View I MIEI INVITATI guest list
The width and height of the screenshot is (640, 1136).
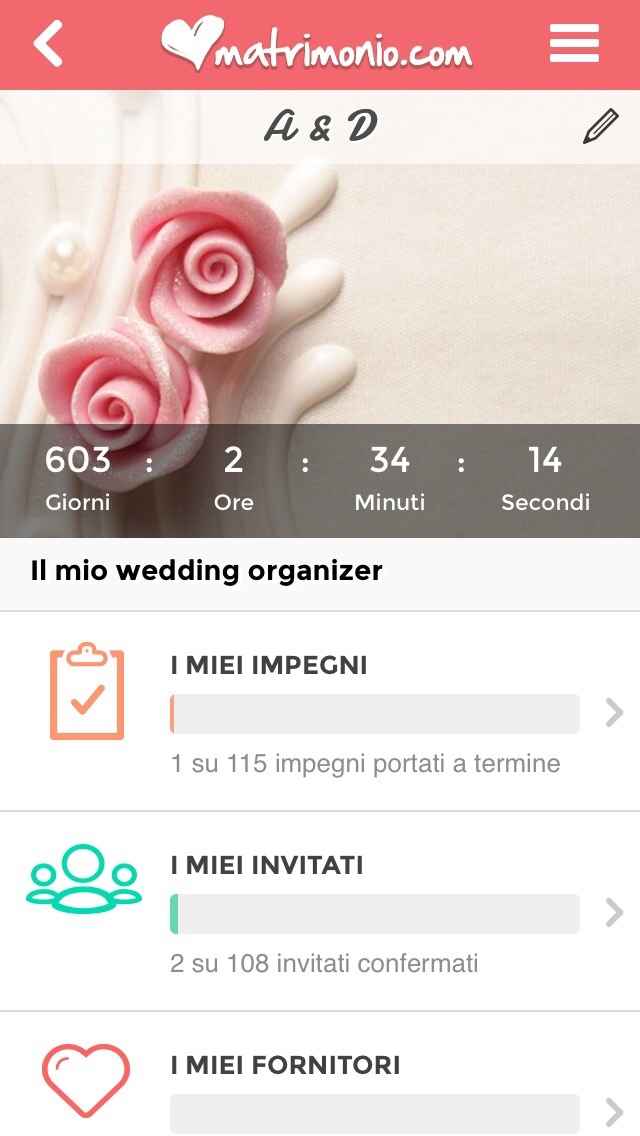(320, 911)
